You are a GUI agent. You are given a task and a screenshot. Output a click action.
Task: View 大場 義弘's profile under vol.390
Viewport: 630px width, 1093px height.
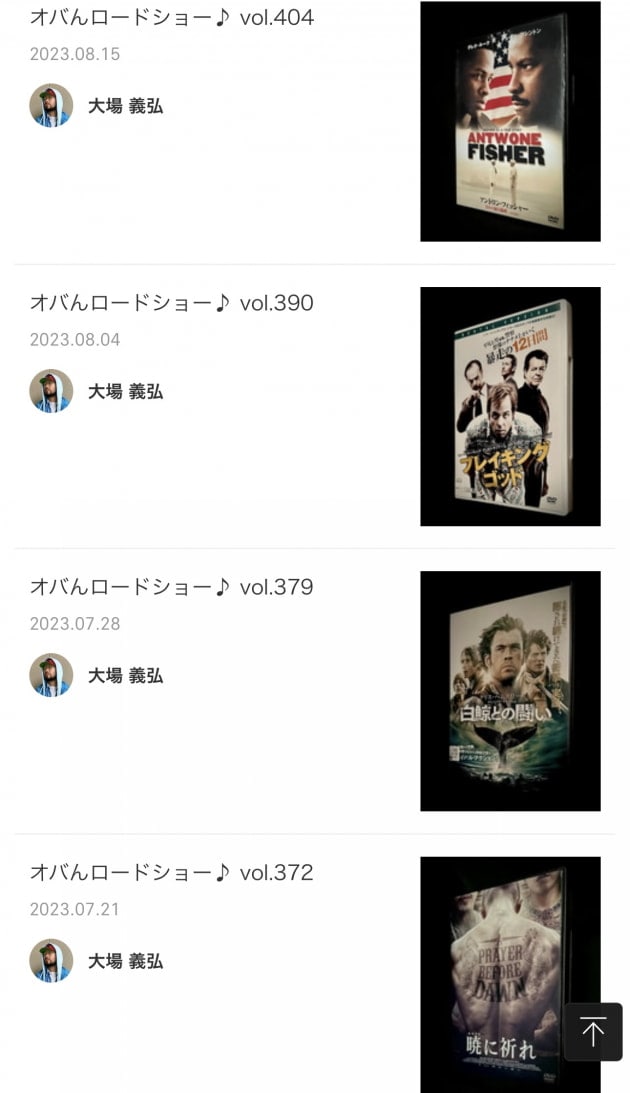point(125,392)
